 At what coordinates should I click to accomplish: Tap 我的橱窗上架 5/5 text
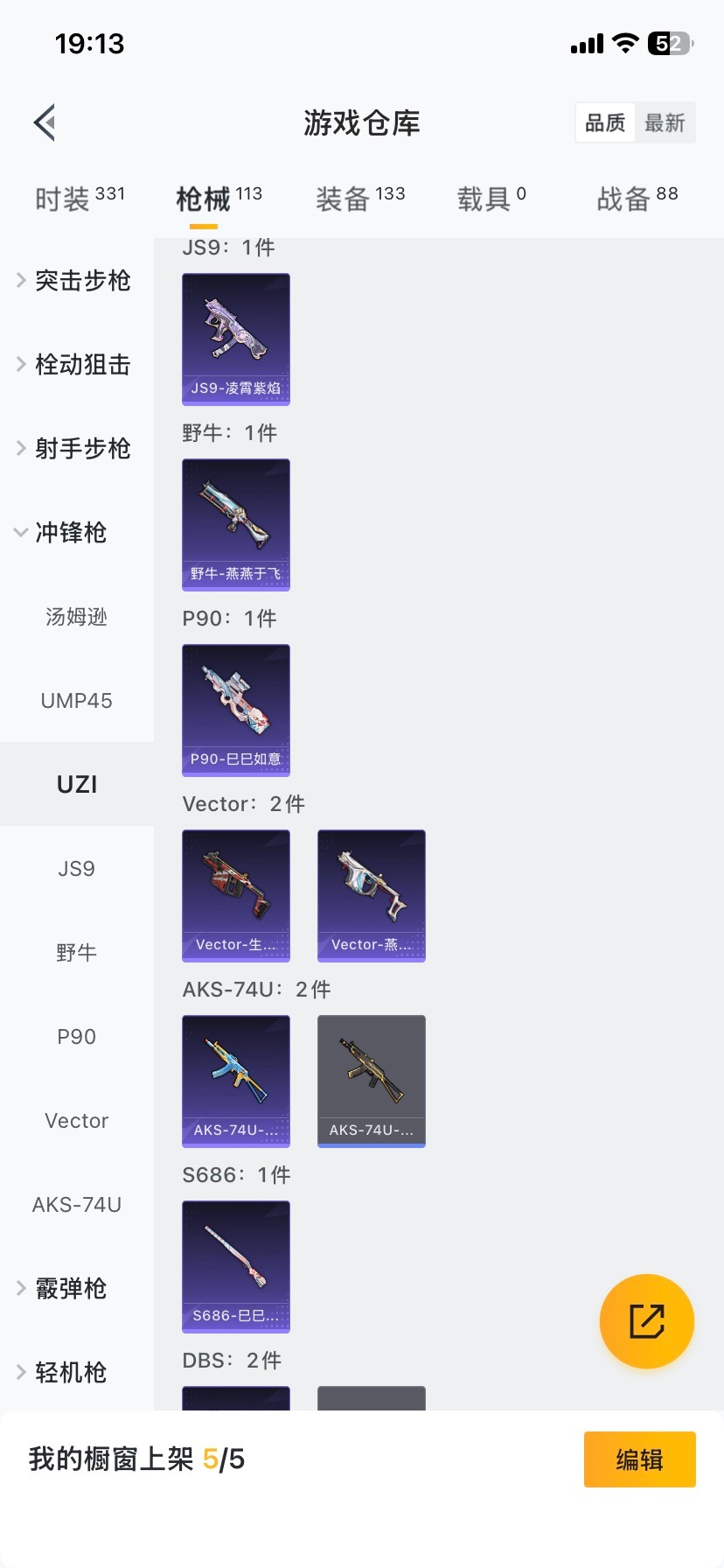pyautogui.click(x=136, y=1459)
